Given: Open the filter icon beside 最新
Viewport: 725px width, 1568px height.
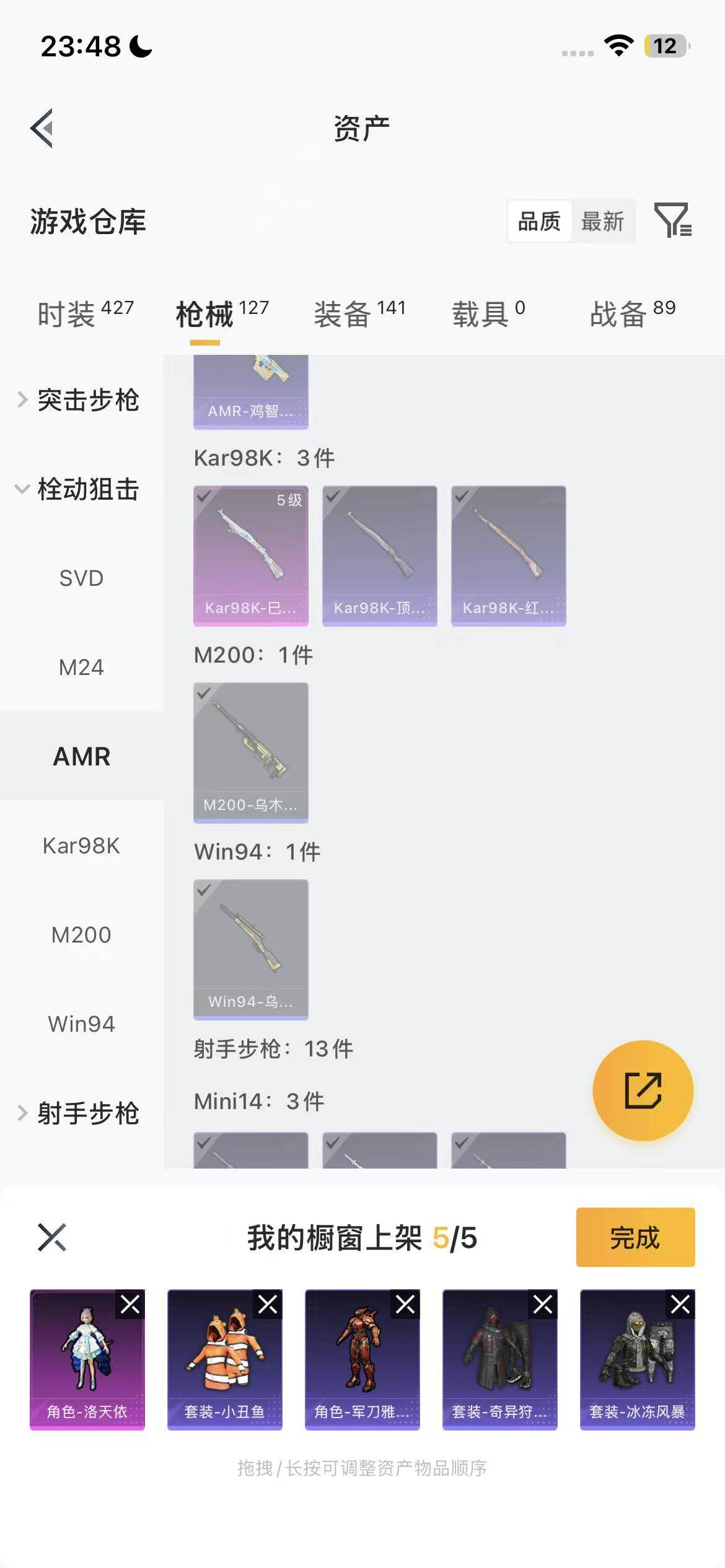Looking at the screenshot, I should pos(672,220).
